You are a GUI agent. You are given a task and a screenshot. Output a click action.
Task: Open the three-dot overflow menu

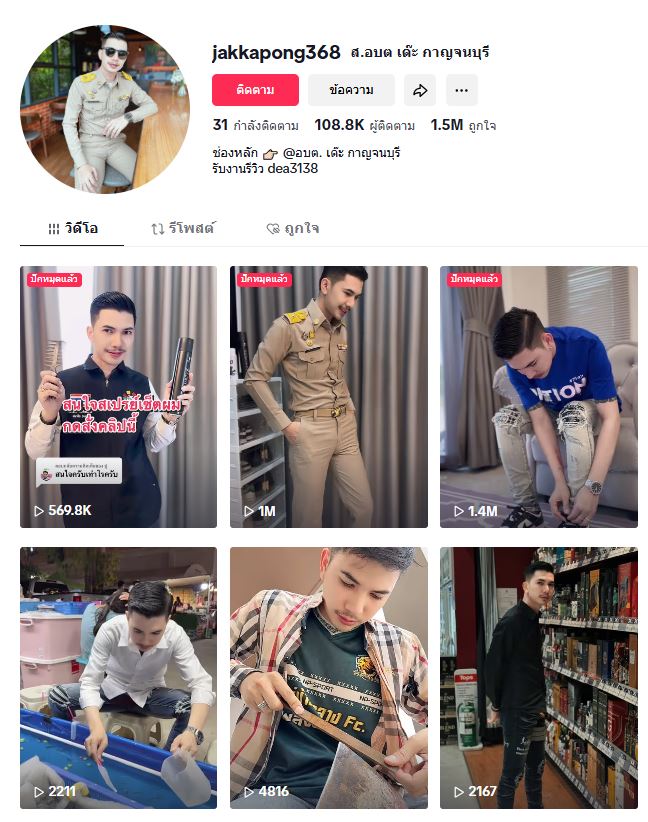[461, 90]
